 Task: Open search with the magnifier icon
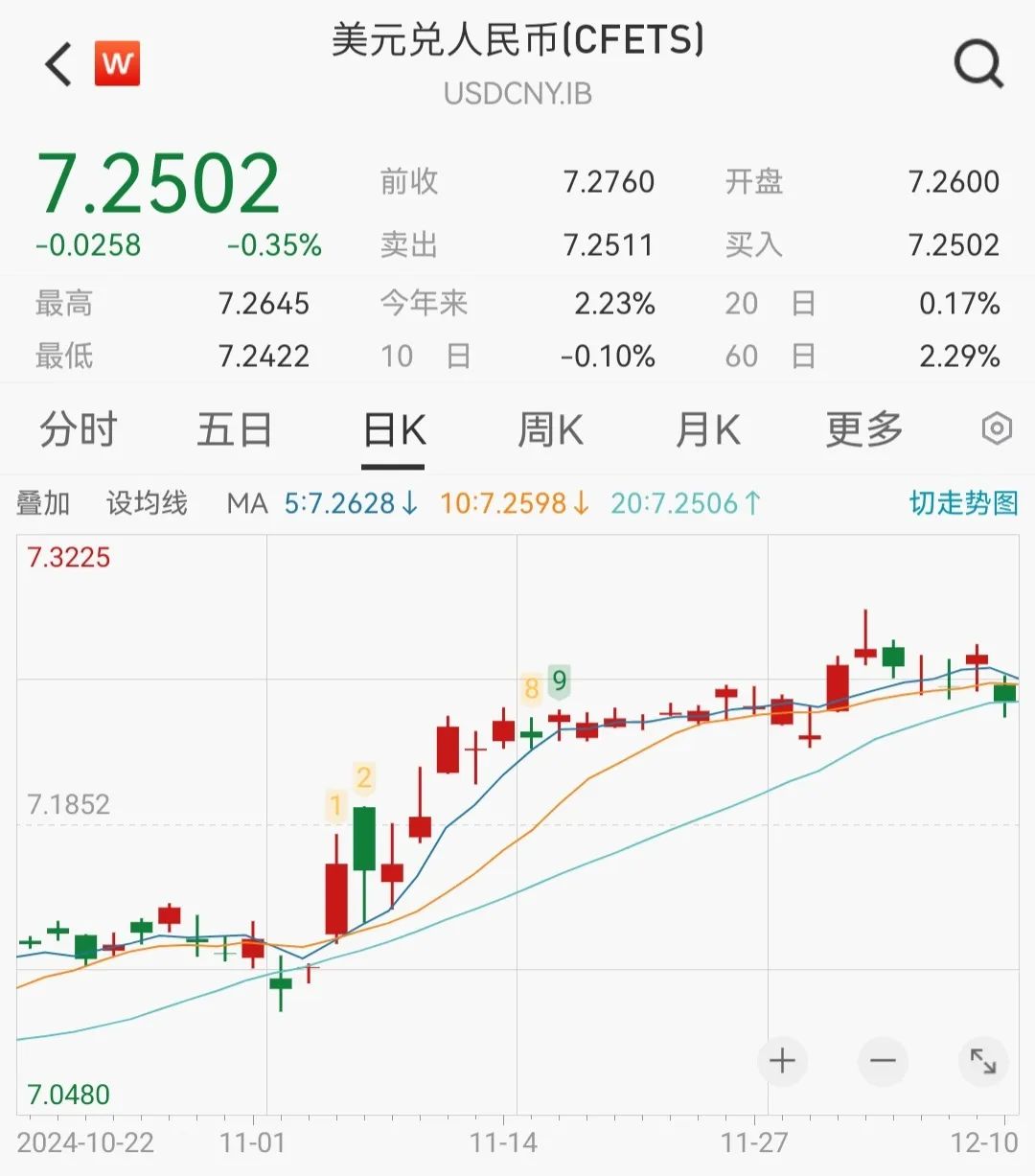pos(977,64)
